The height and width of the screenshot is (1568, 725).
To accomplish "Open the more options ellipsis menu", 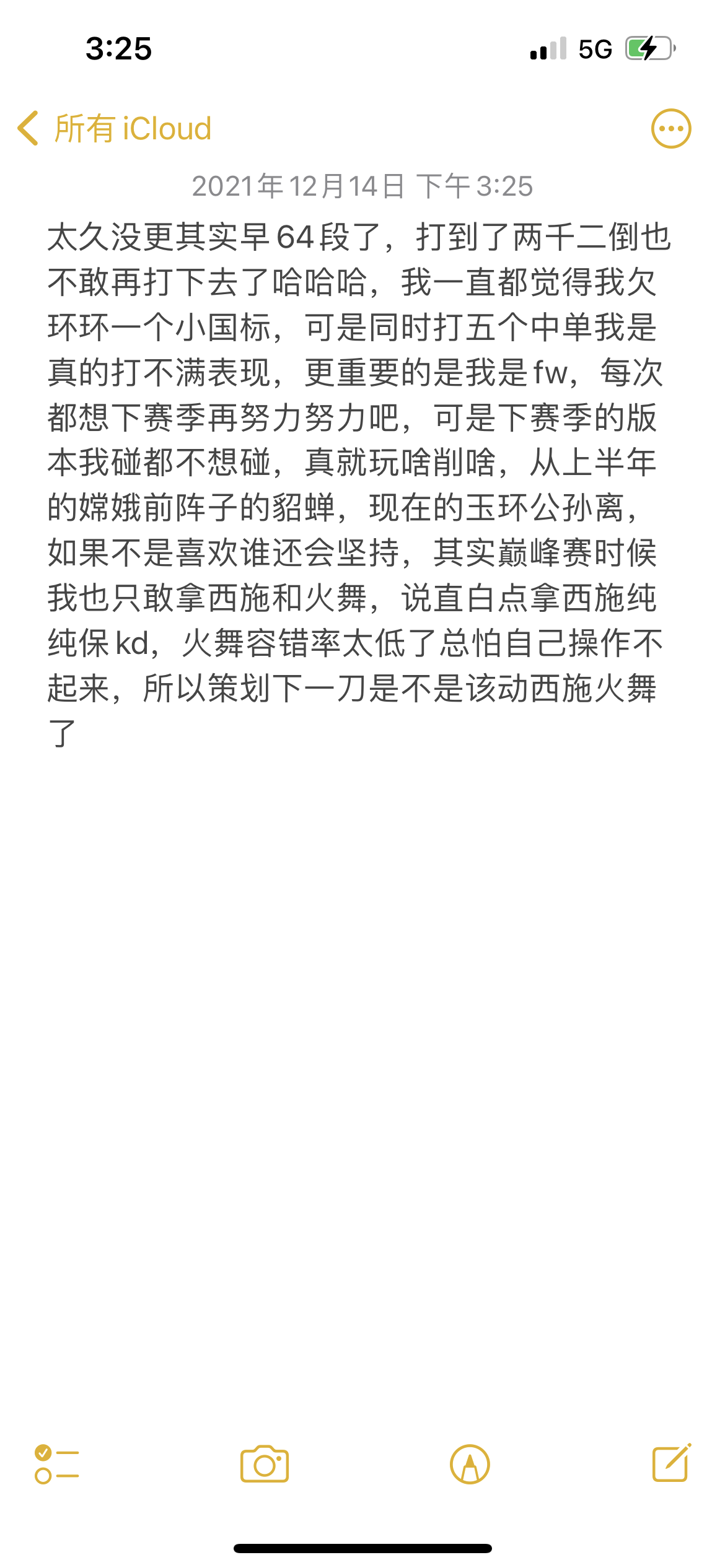I will tap(671, 129).
